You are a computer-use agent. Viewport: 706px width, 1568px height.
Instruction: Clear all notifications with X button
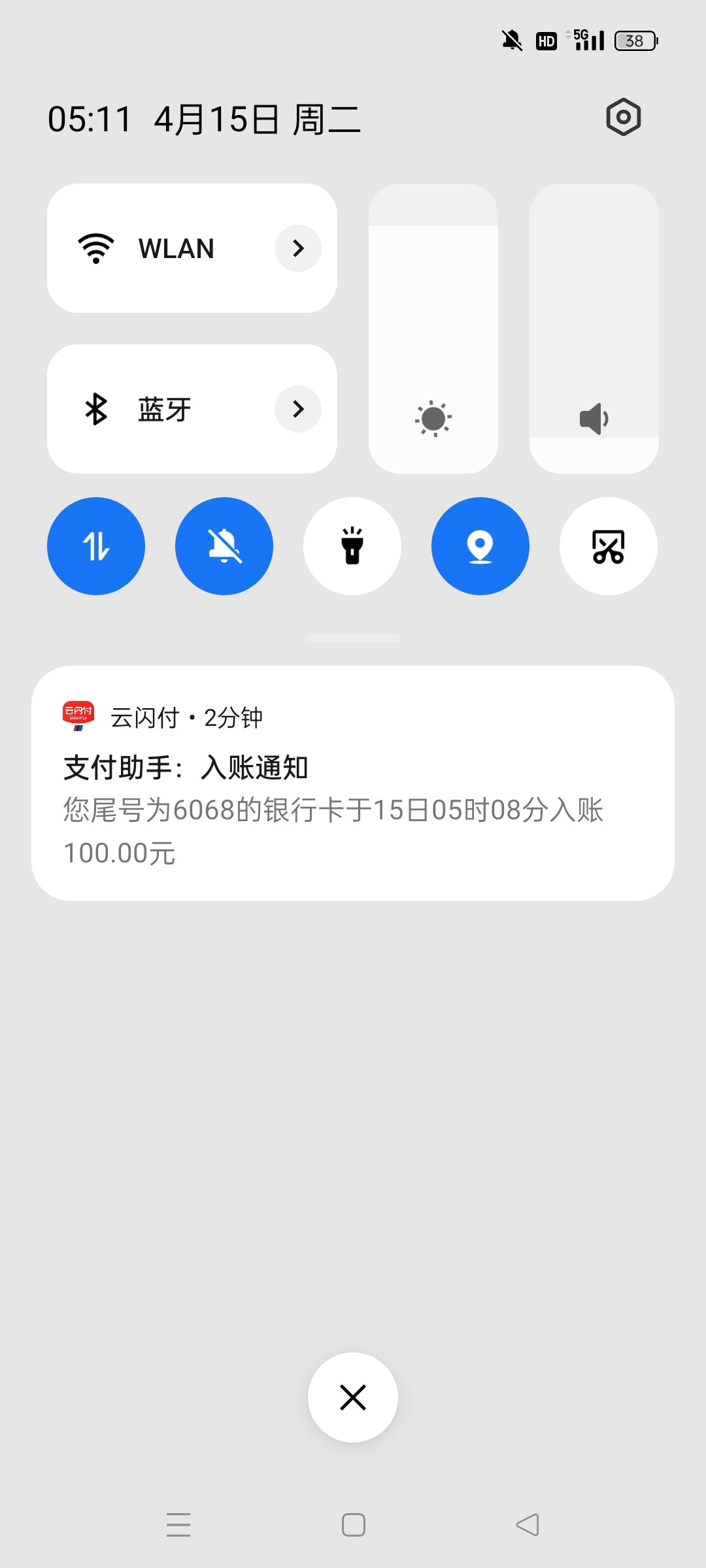click(x=353, y=1397)
